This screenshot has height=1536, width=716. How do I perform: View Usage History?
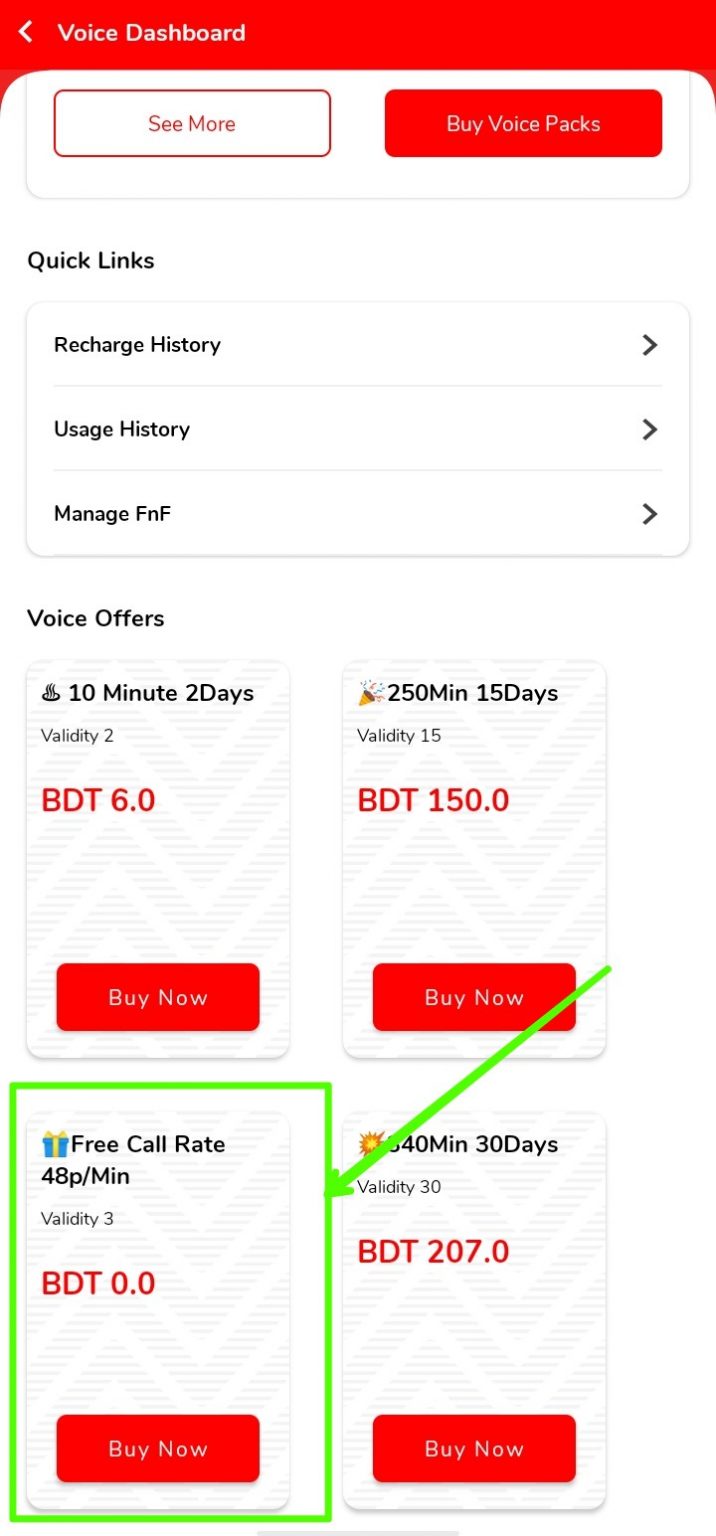tap(357, 429)
